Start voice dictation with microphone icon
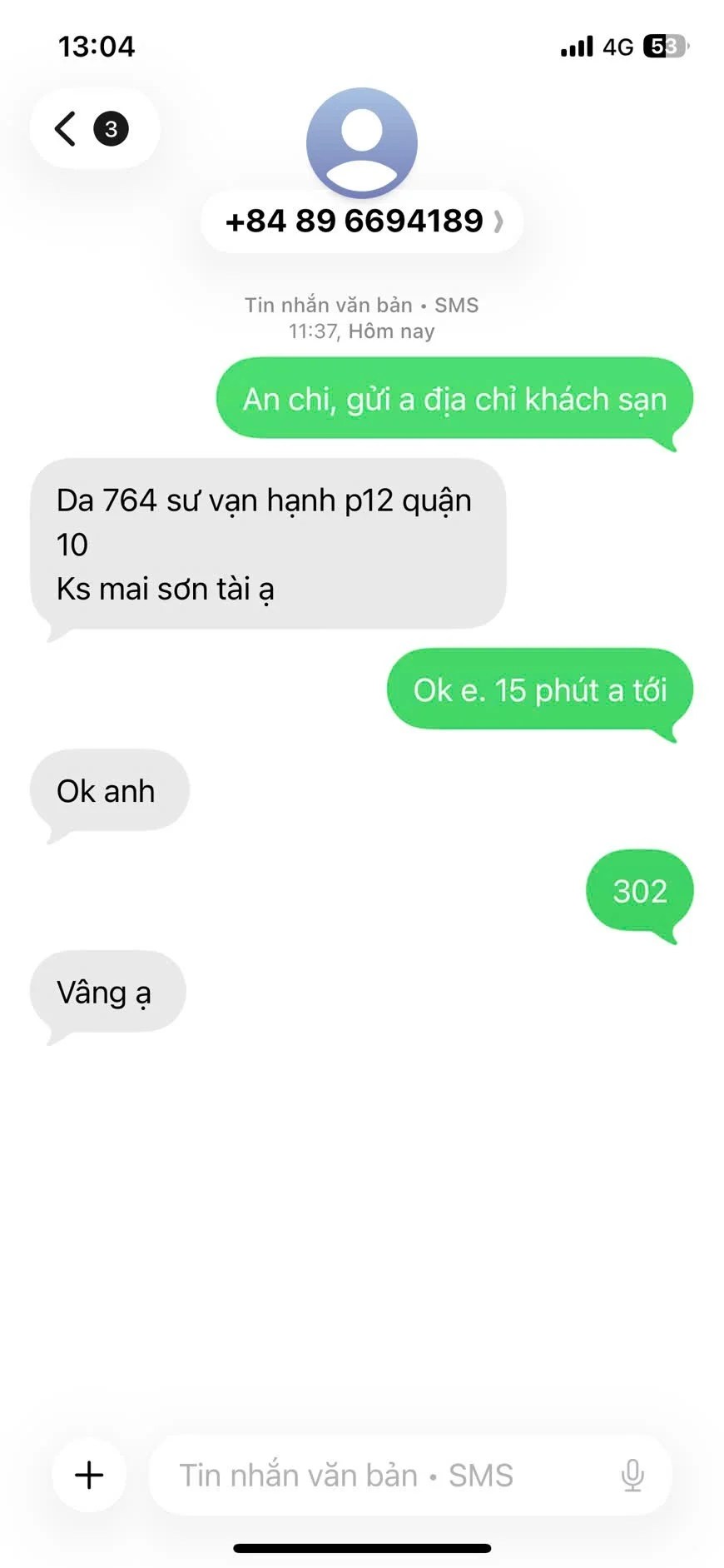Image resolution: width=724 pixels, height=1568 pixels. click(x=632, y=1475)
